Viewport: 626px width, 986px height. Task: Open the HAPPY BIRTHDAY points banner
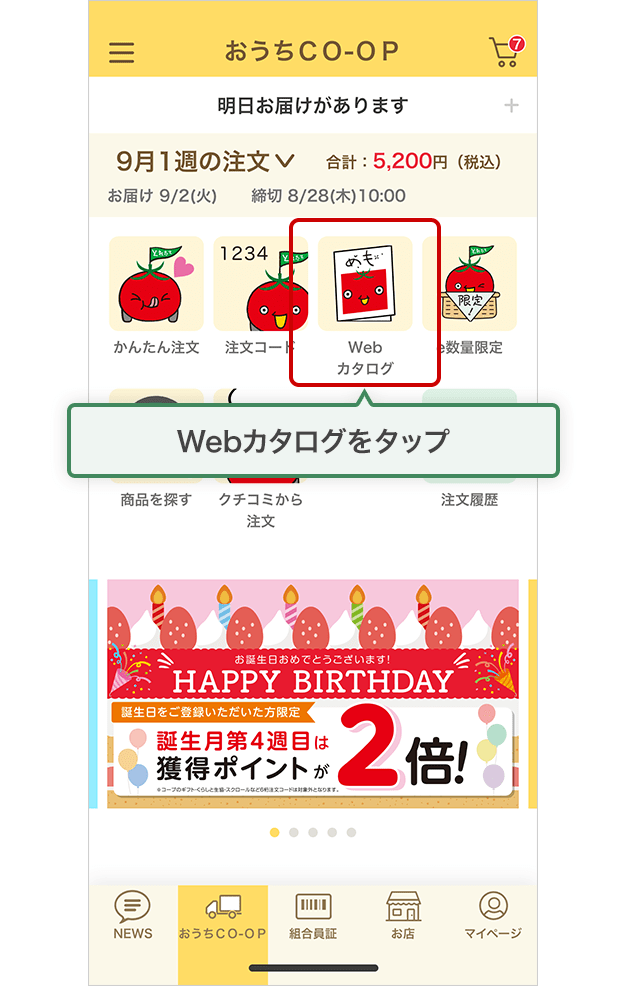313,693
